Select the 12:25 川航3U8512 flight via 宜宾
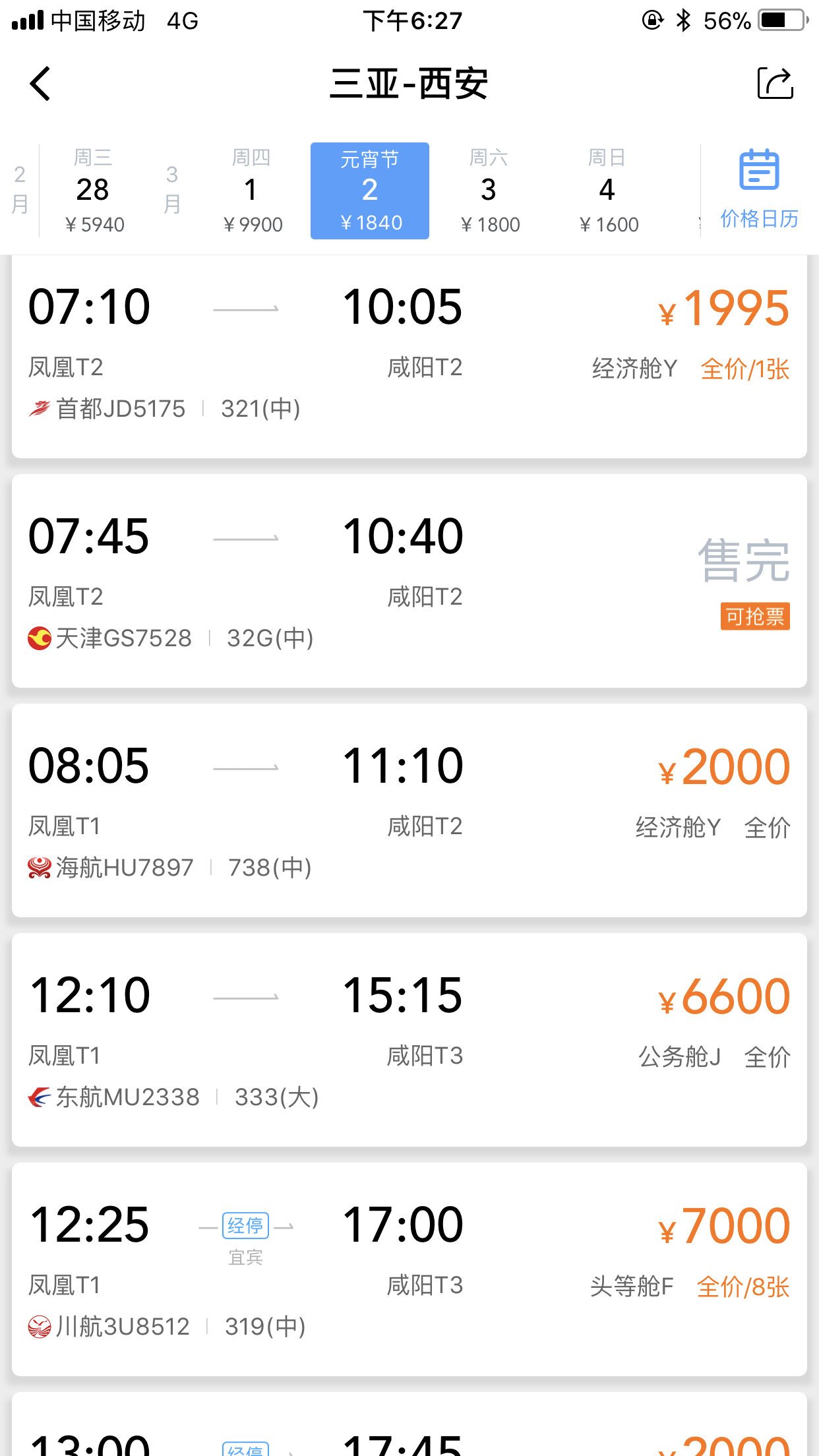This screenshot has height=1456, width=819. 409,1269
